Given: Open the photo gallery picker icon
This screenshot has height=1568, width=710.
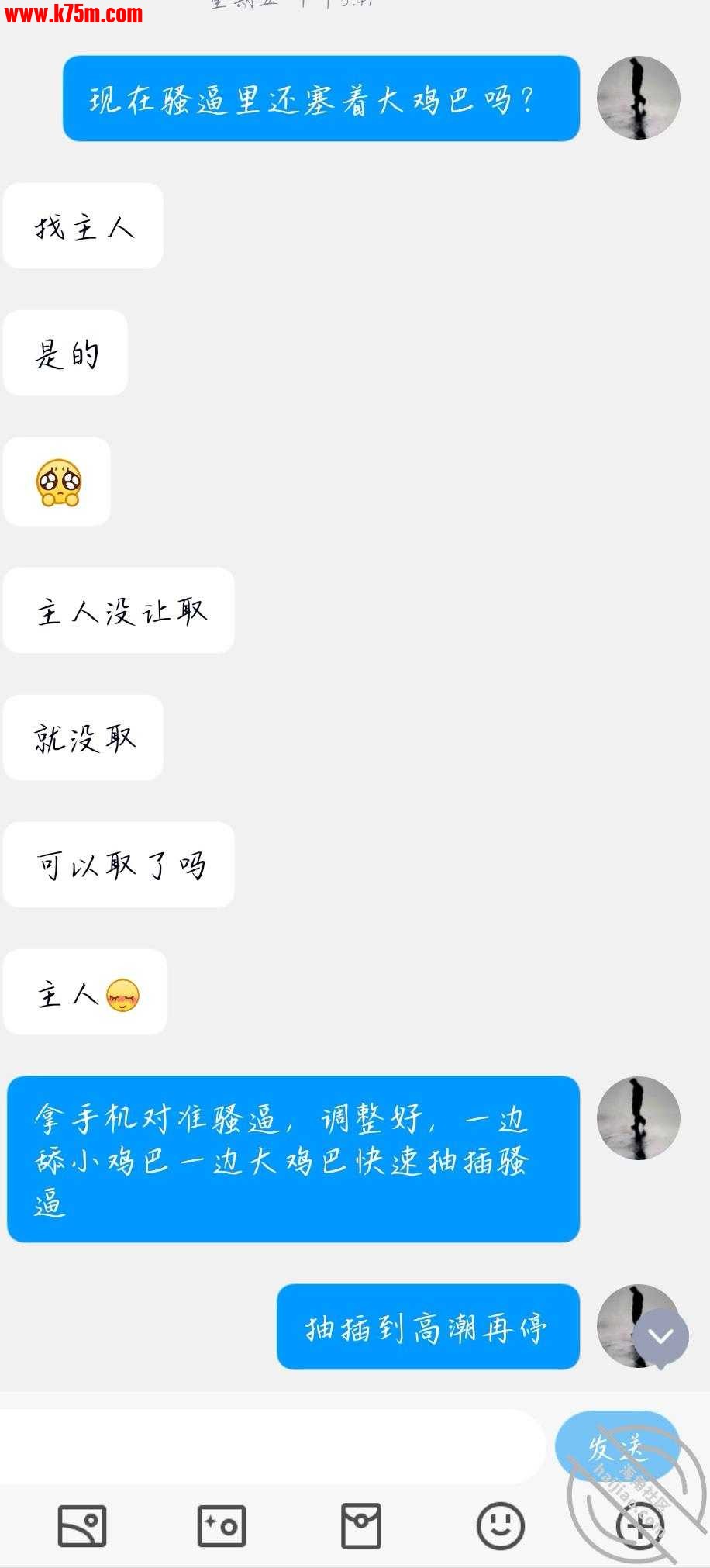Looking at the screenshot, I should click(x=82, y=1526).
